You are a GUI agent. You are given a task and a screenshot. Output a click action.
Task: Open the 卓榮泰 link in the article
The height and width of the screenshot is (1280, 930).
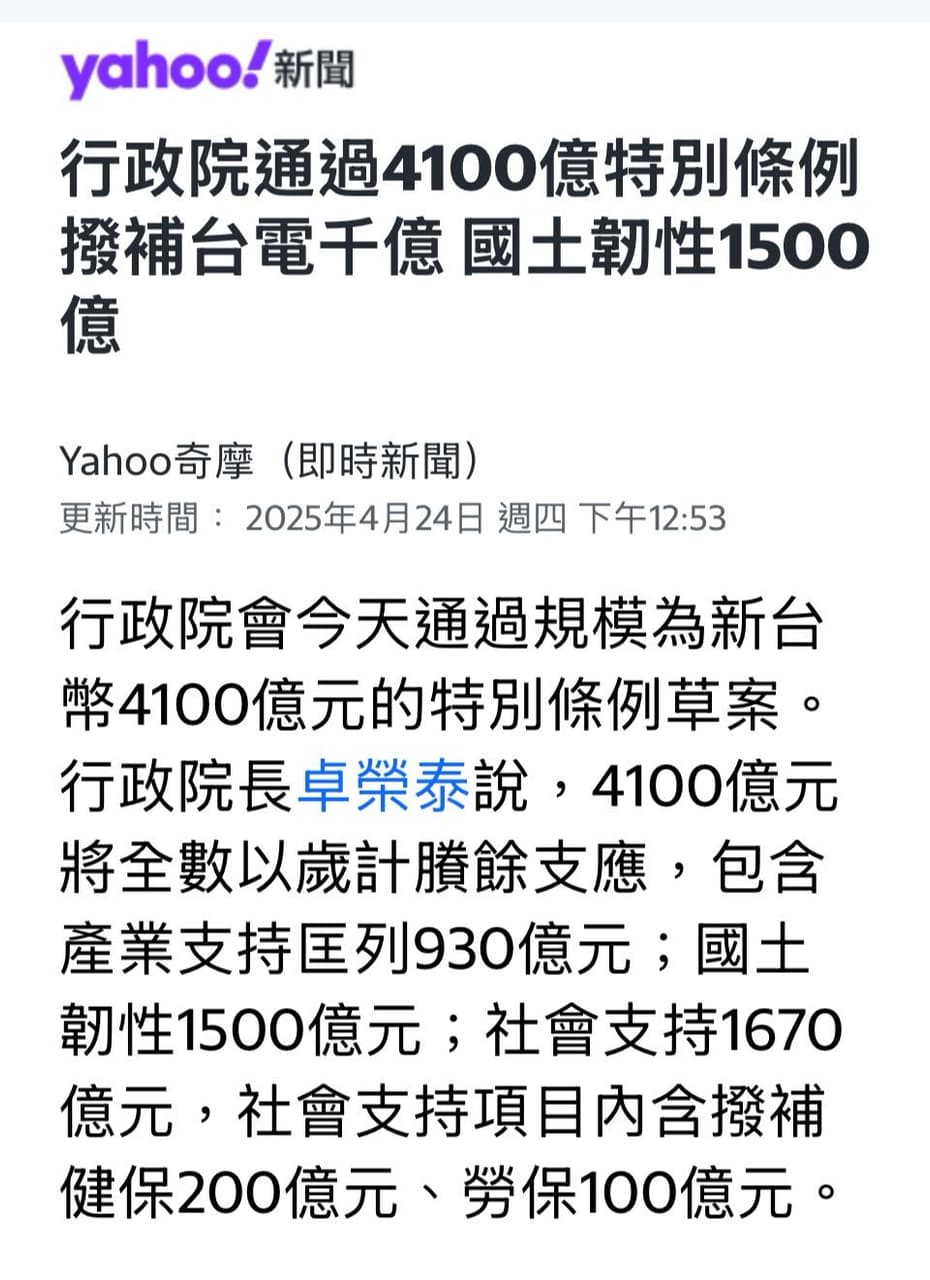383,789
